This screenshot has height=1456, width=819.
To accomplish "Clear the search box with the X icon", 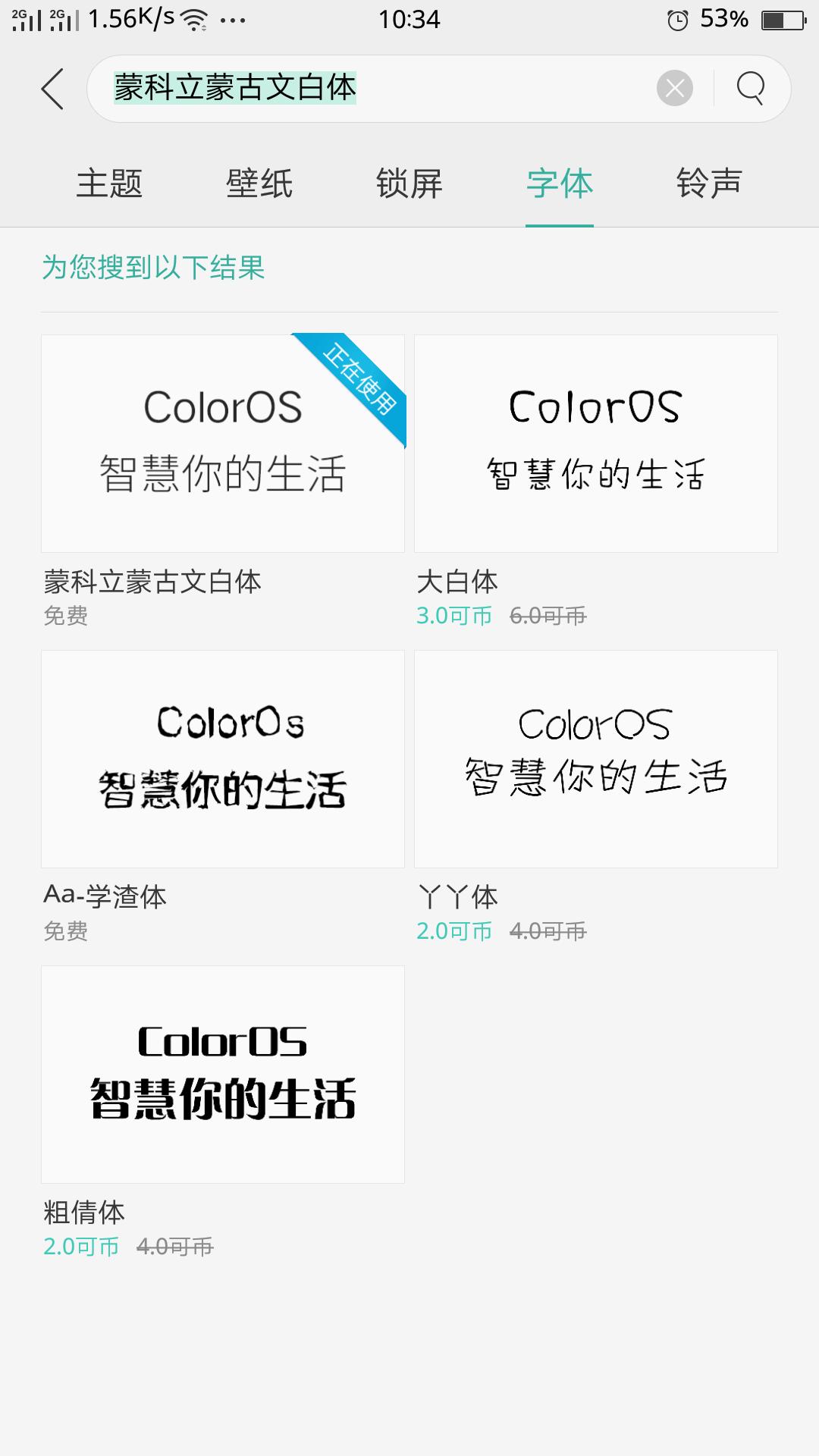I will click(x=673, y=89).
